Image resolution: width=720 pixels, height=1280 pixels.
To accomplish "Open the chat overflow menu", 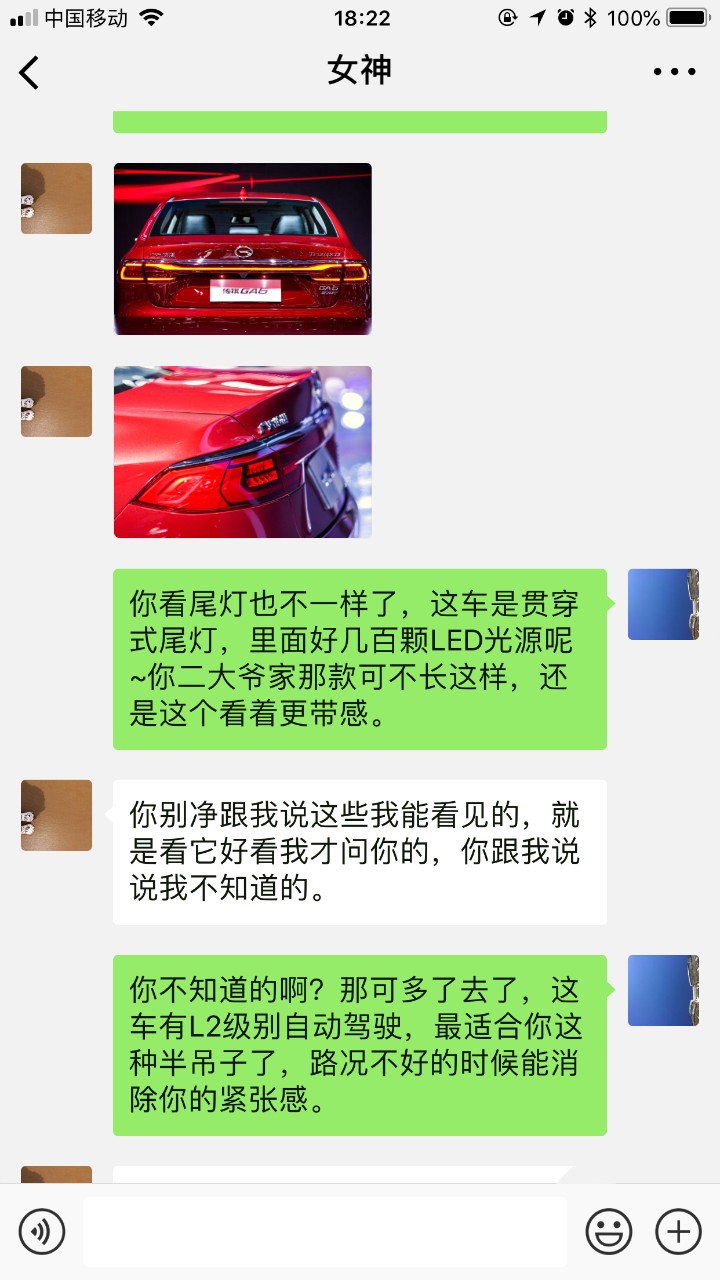I will coord(674,72).
